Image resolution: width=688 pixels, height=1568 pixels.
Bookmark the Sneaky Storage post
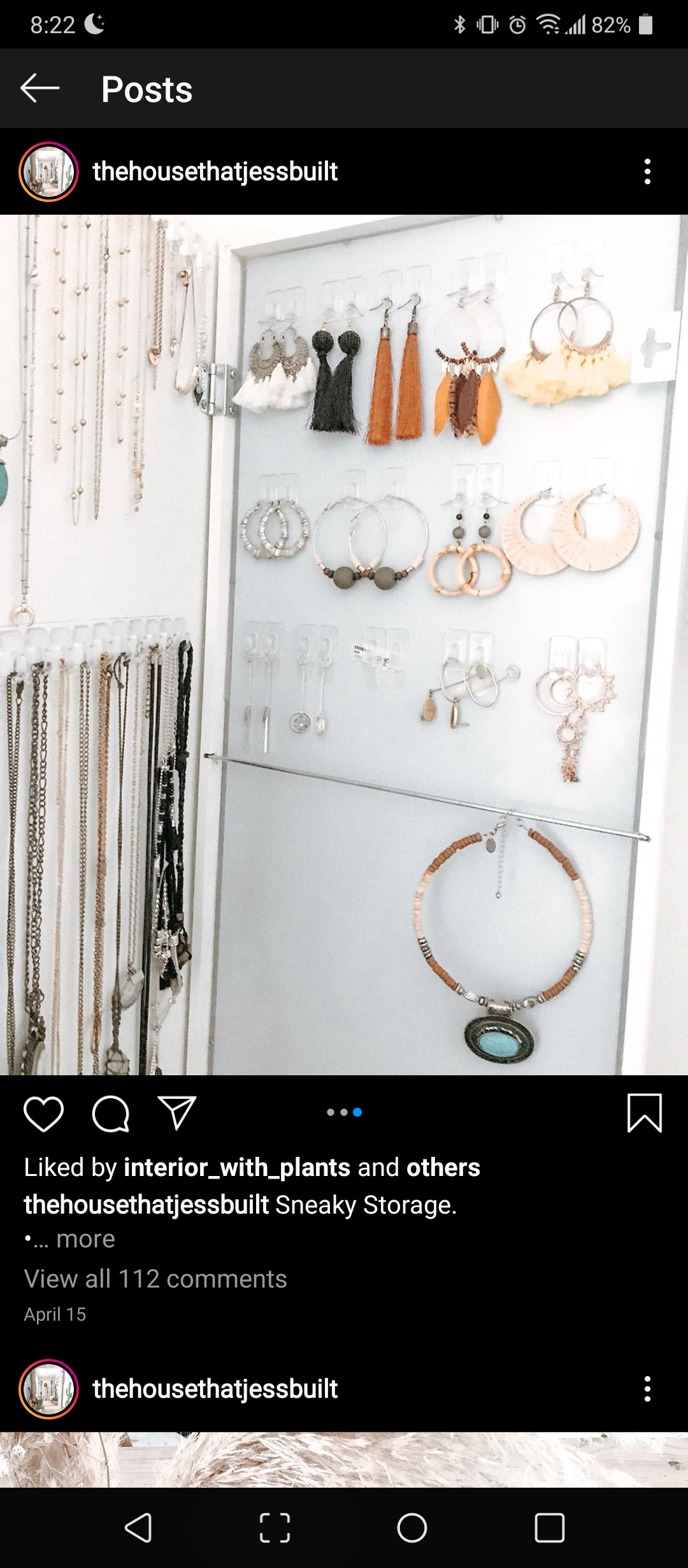645,1113
